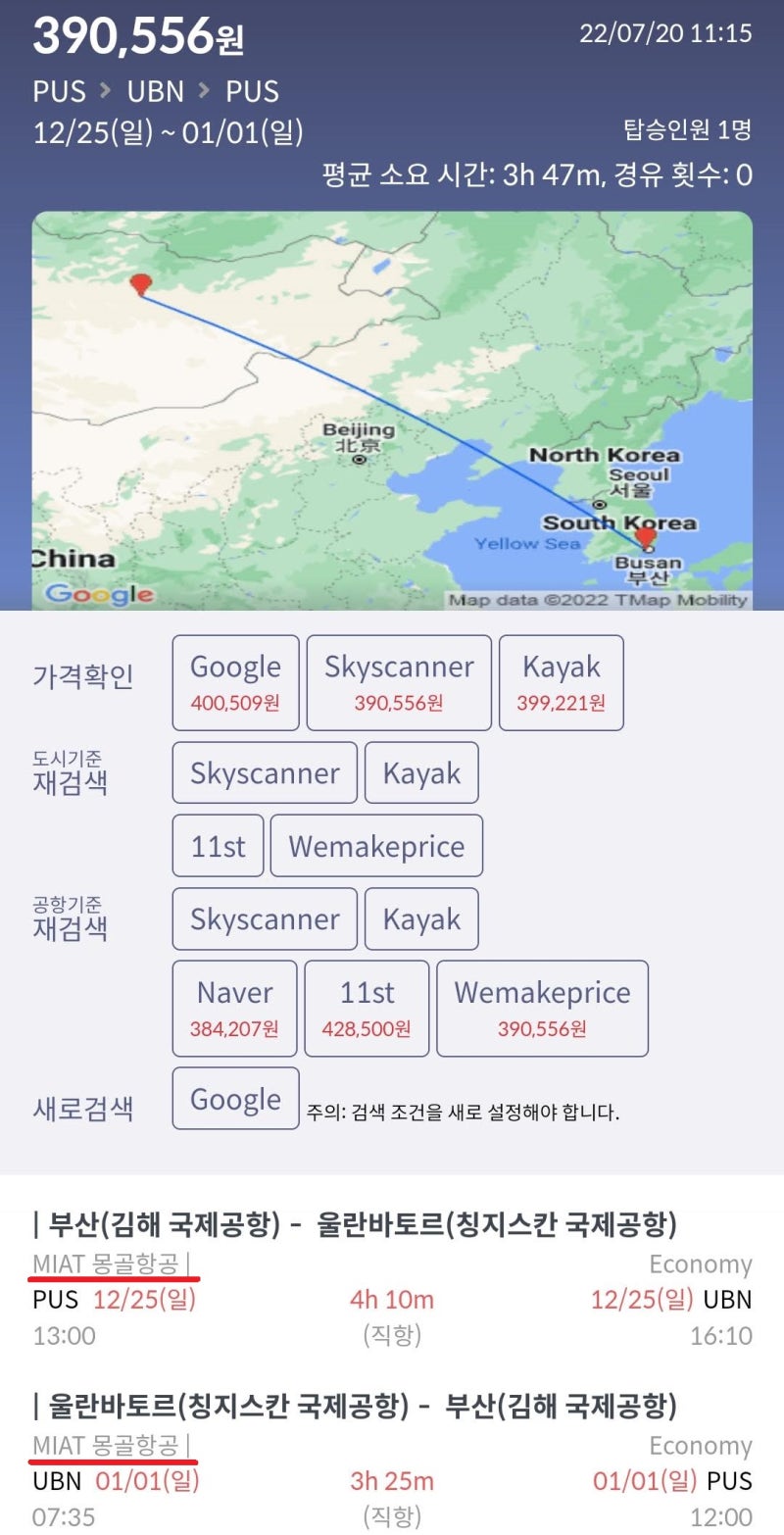The image size is (784, 1535).
Task: Check Kayak price 399,221원
Action: [562, 682]
